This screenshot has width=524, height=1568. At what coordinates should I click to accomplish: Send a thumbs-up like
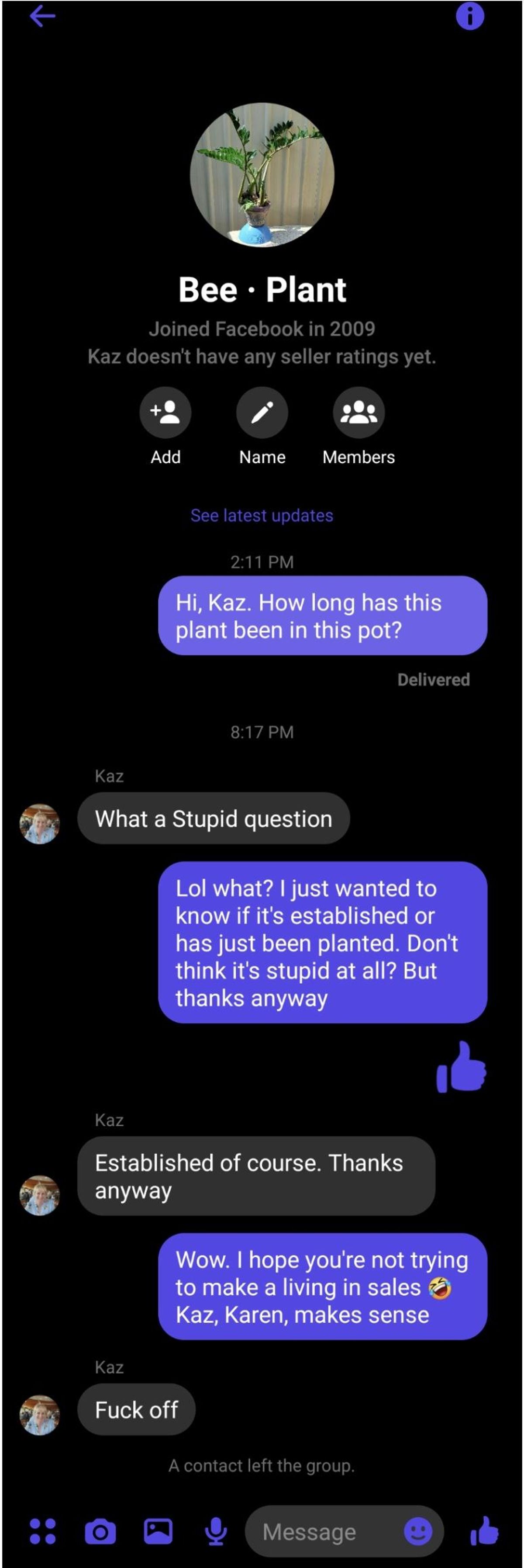pos(484,1530)
